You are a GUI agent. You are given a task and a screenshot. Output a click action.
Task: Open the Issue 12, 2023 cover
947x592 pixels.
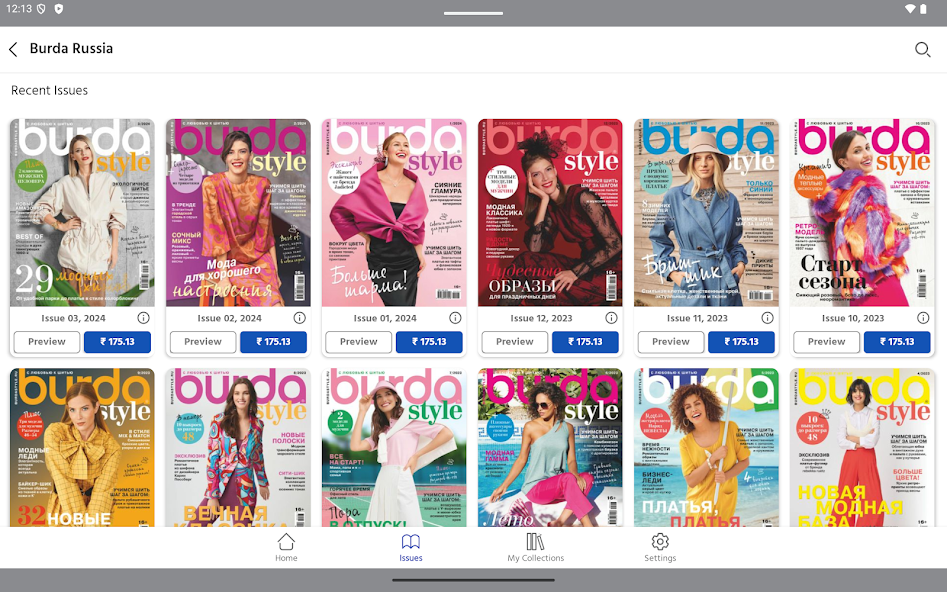(x=550, y=212)
